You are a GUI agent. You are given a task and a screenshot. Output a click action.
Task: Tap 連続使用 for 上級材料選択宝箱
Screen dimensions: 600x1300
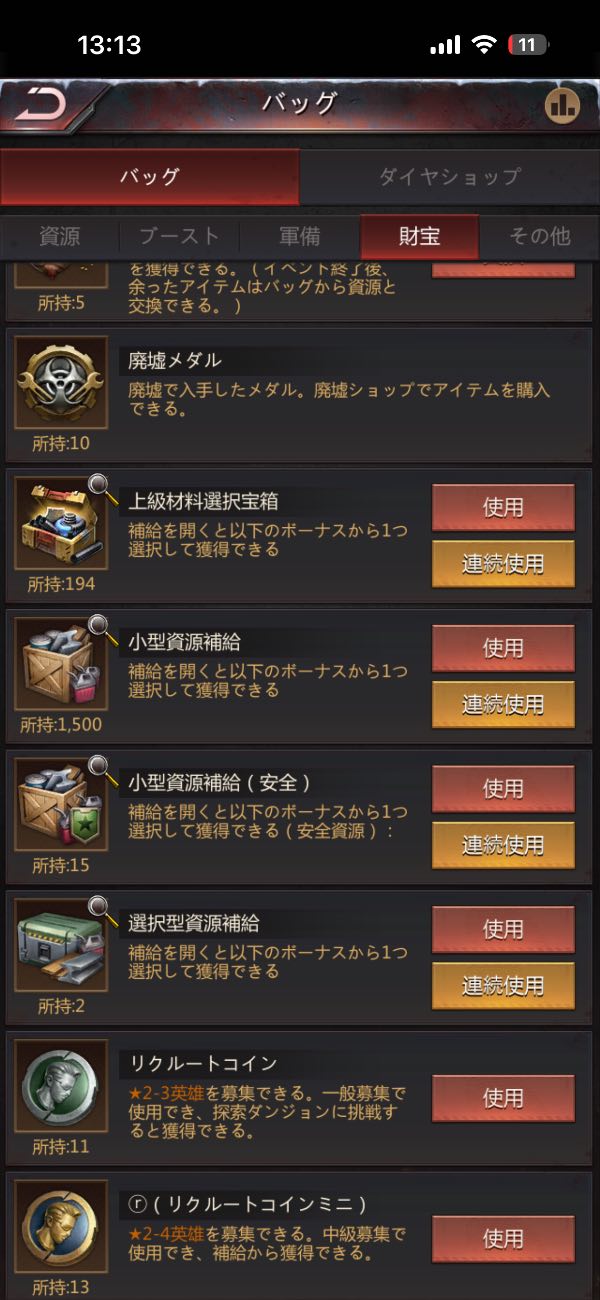(x=503, y=564)
